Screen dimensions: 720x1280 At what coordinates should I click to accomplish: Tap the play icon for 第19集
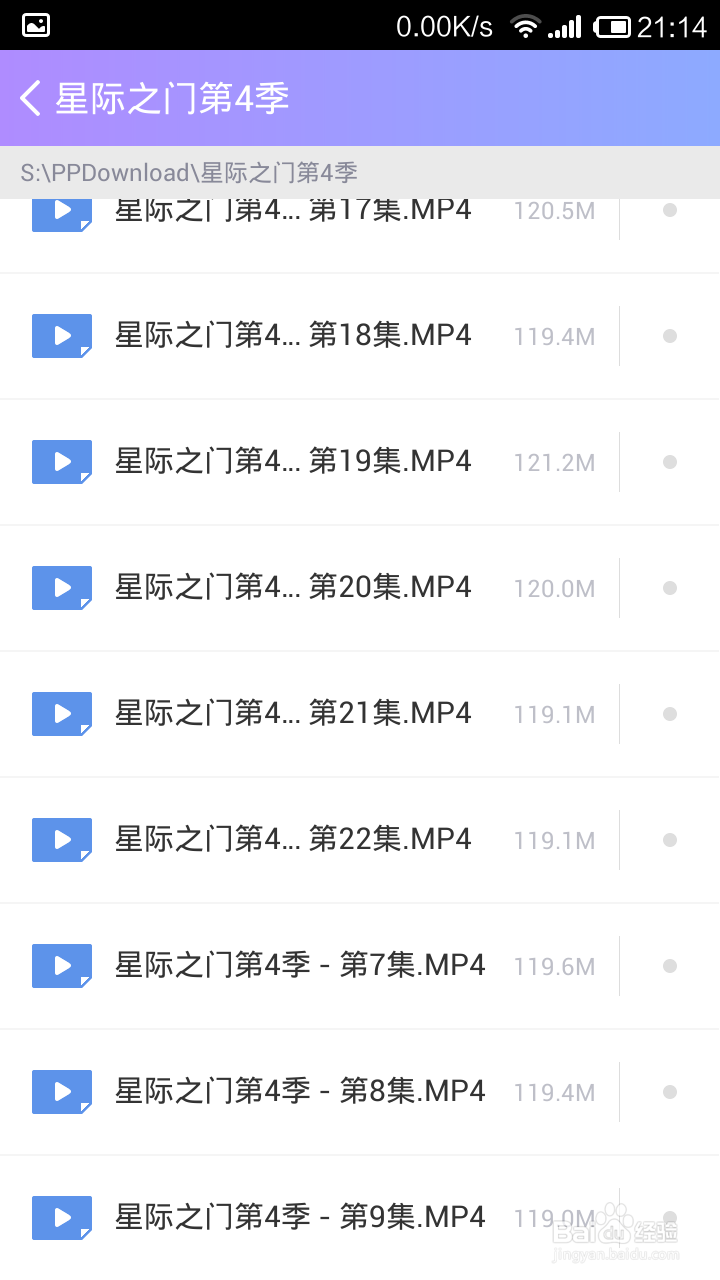[61, 461]
